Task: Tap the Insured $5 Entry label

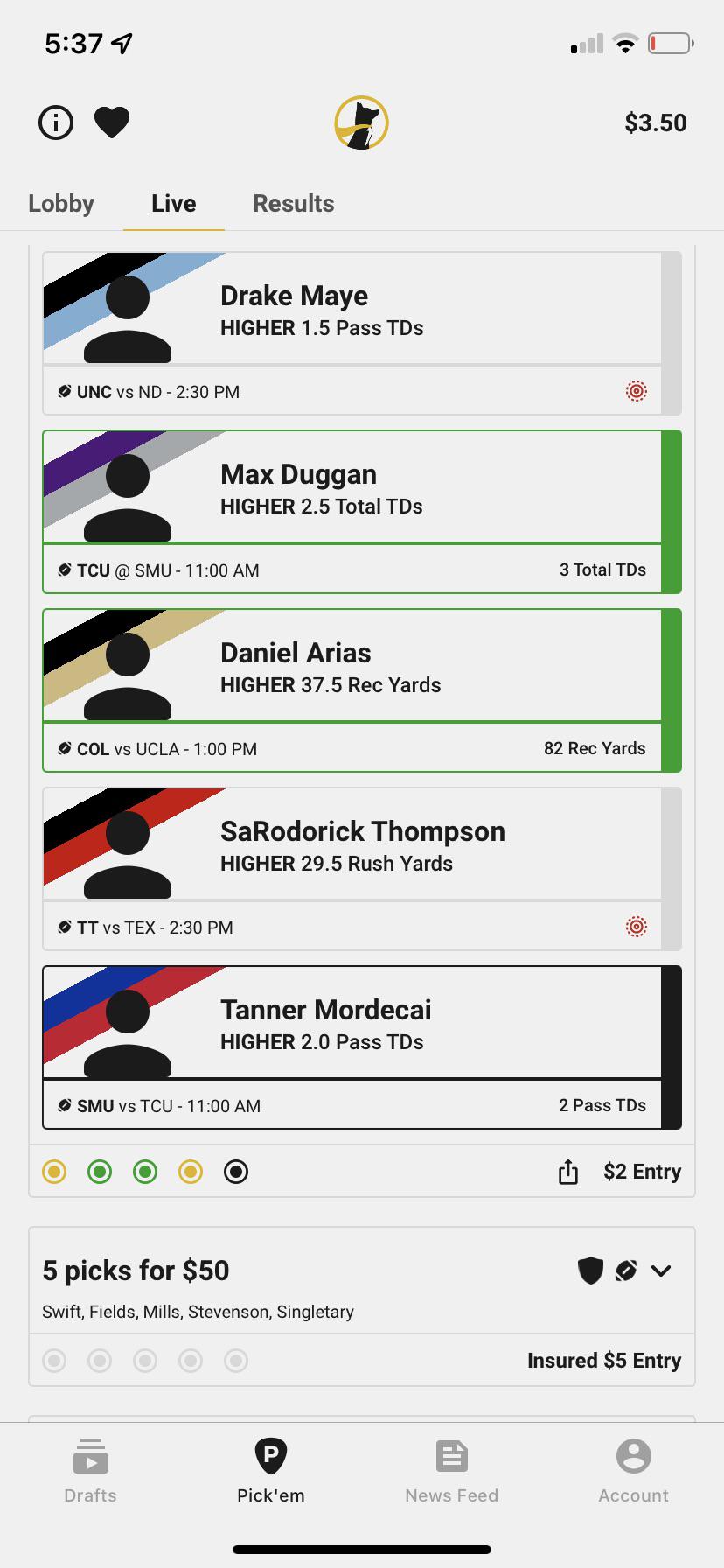Action: click(604, 1360)
